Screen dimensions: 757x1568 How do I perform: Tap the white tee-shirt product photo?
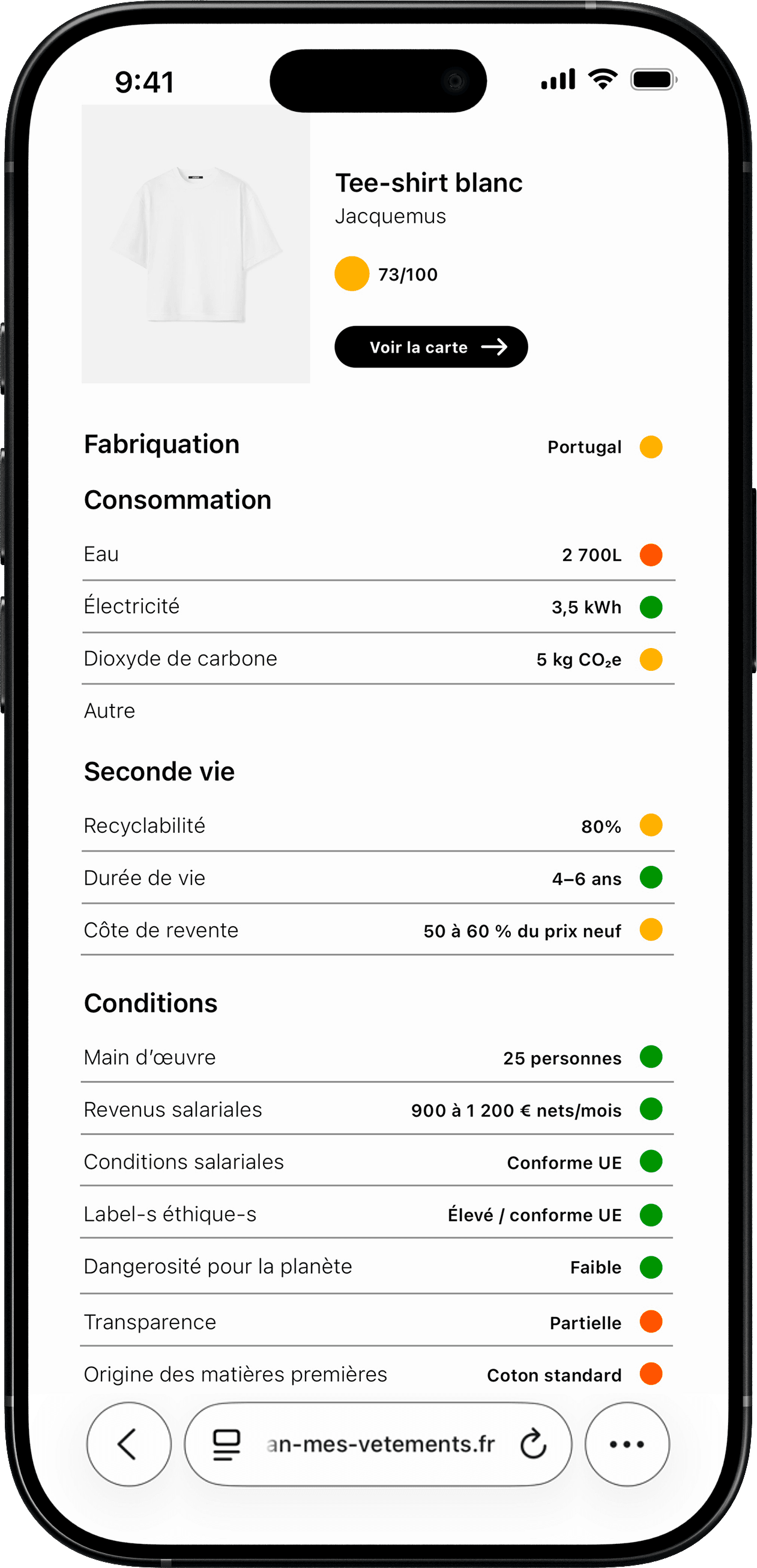coord(195,243)
